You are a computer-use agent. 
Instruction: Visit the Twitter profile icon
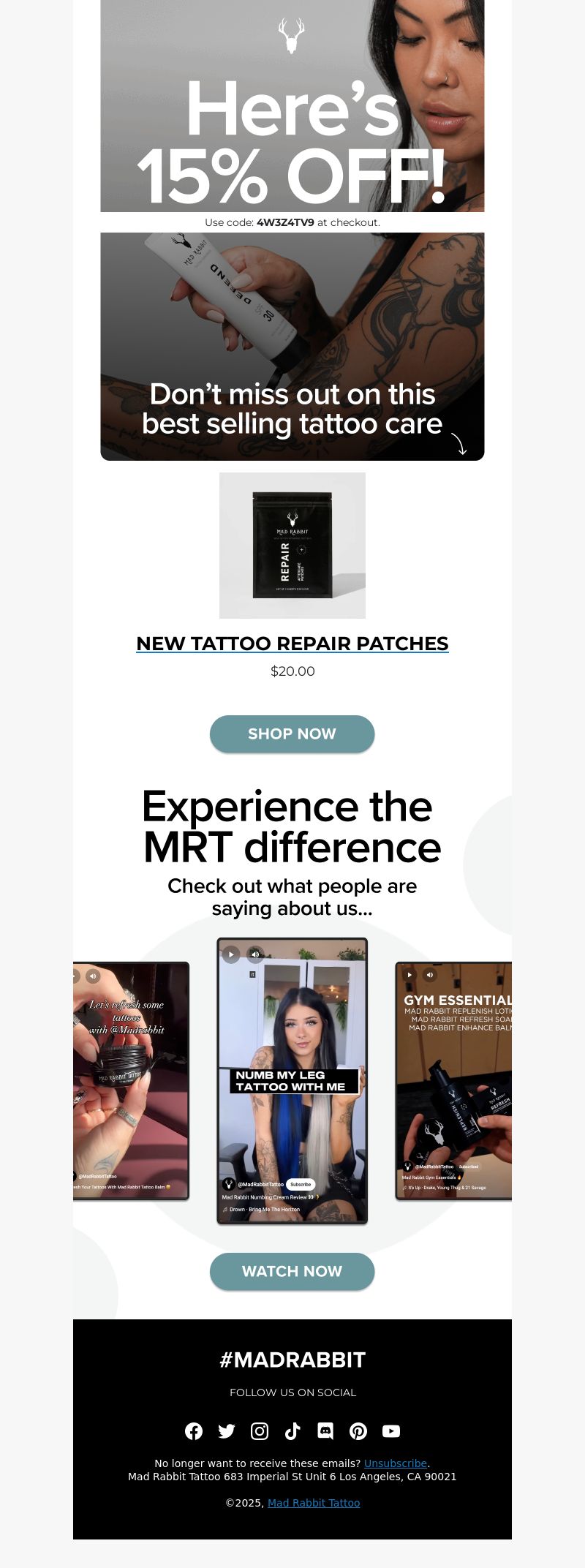[227, 1431]
